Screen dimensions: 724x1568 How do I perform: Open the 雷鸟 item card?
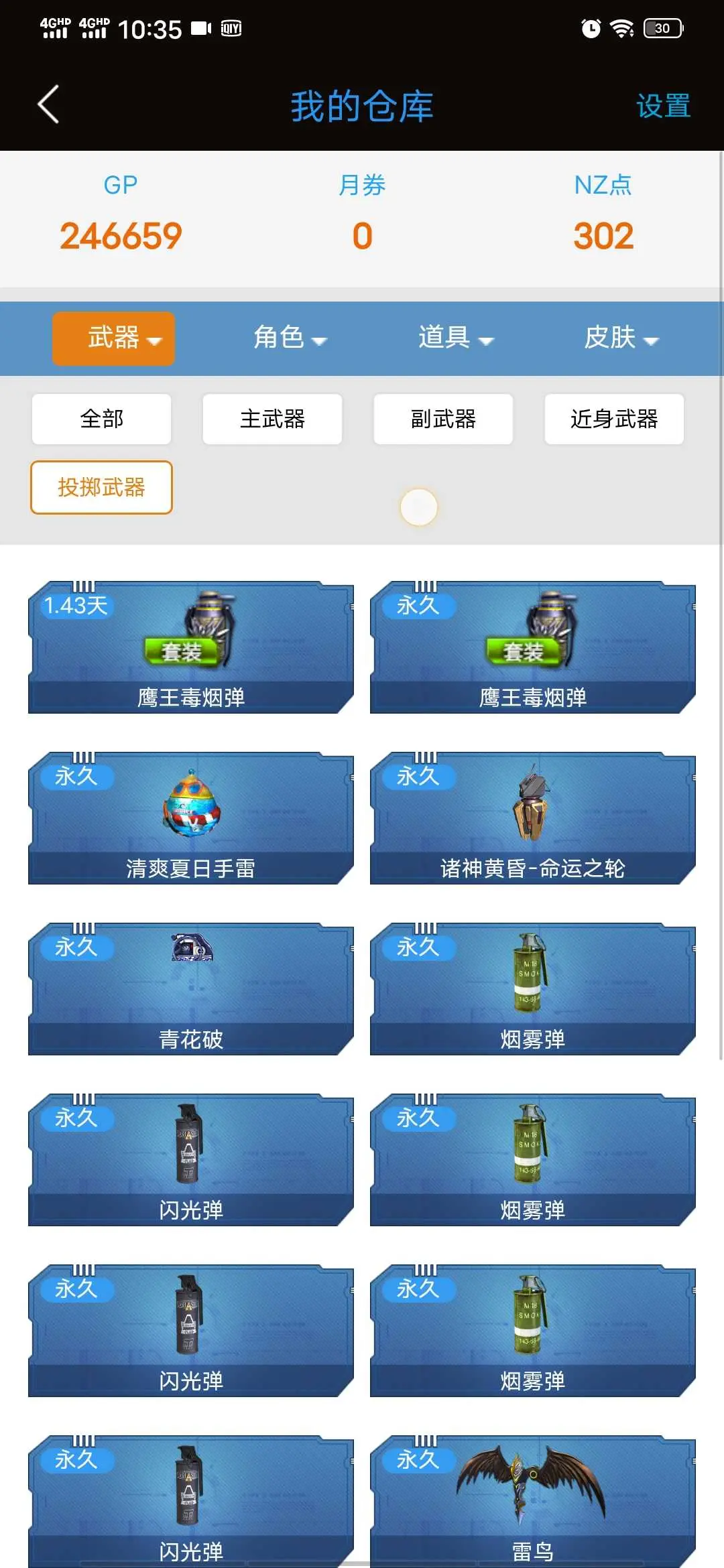pos(533,1501)
